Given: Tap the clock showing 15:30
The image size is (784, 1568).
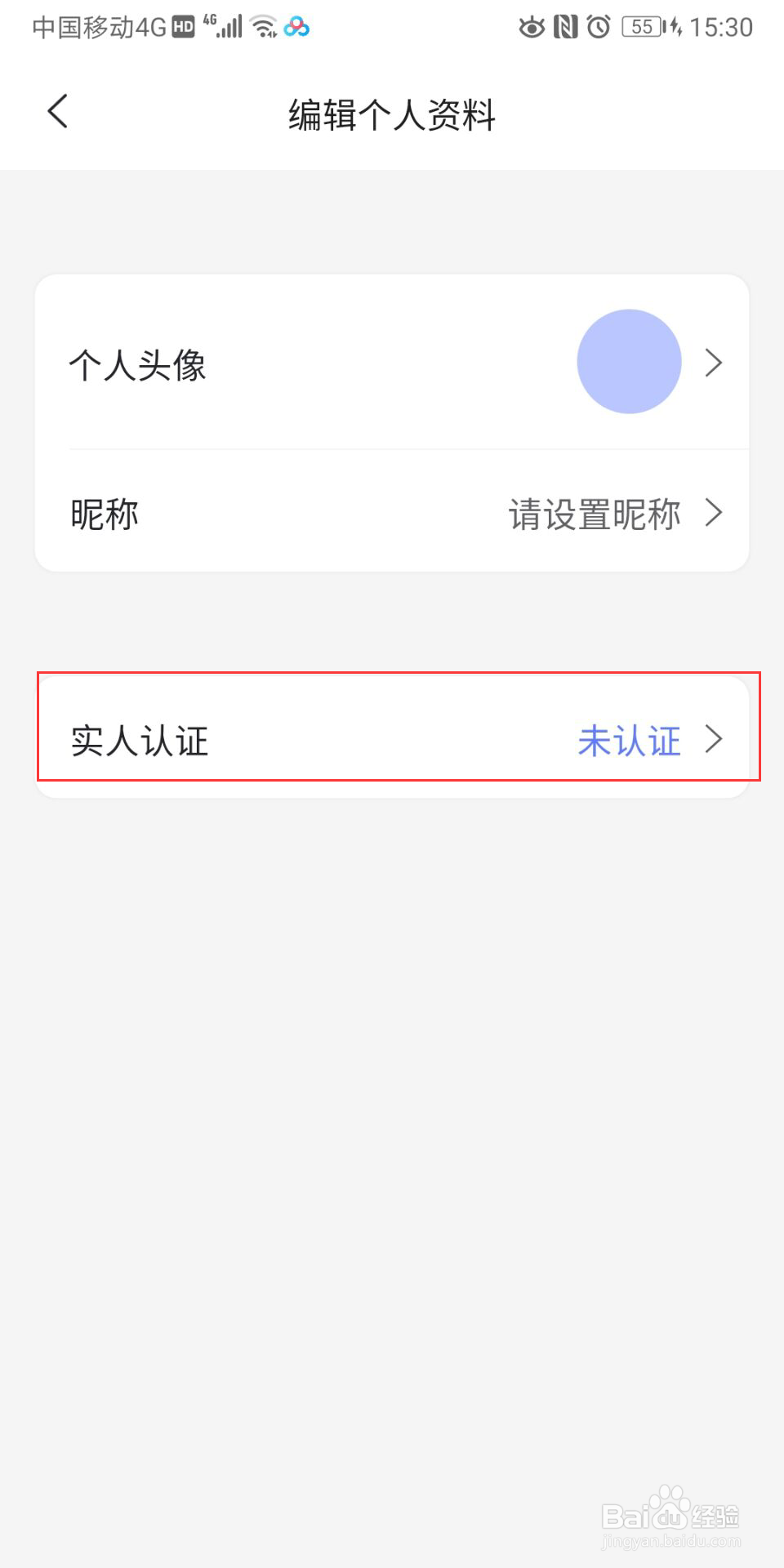Looking at the screenshot, I should (x=722, y=27).
